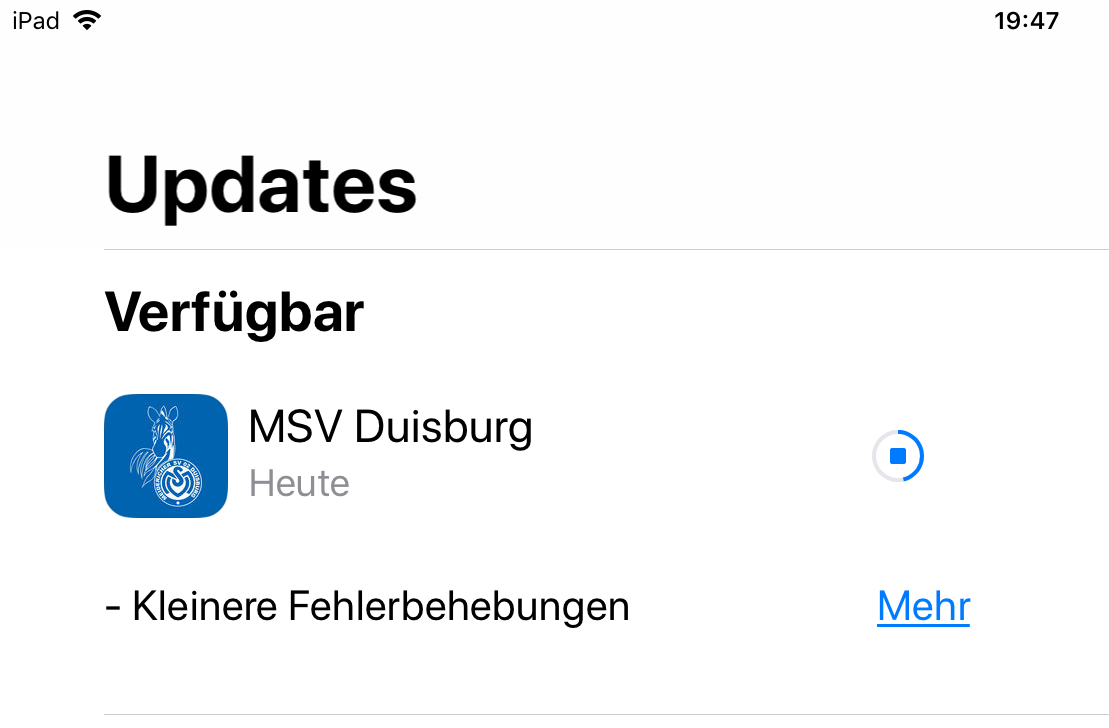This screenshot has width=1109, height=728.
Task: Expand the release notes with Mehr
Action: click(x=923, y=606)
